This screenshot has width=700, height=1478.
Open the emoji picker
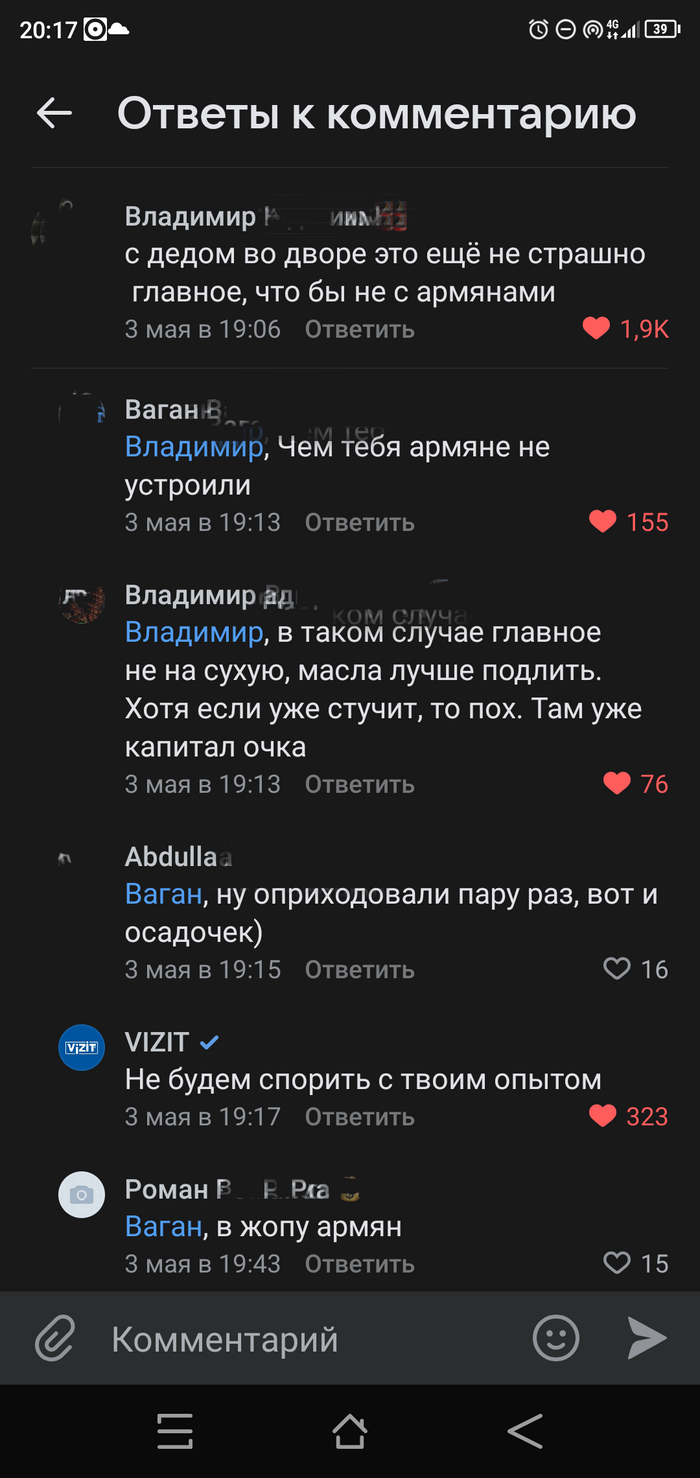pos(556,1338)
